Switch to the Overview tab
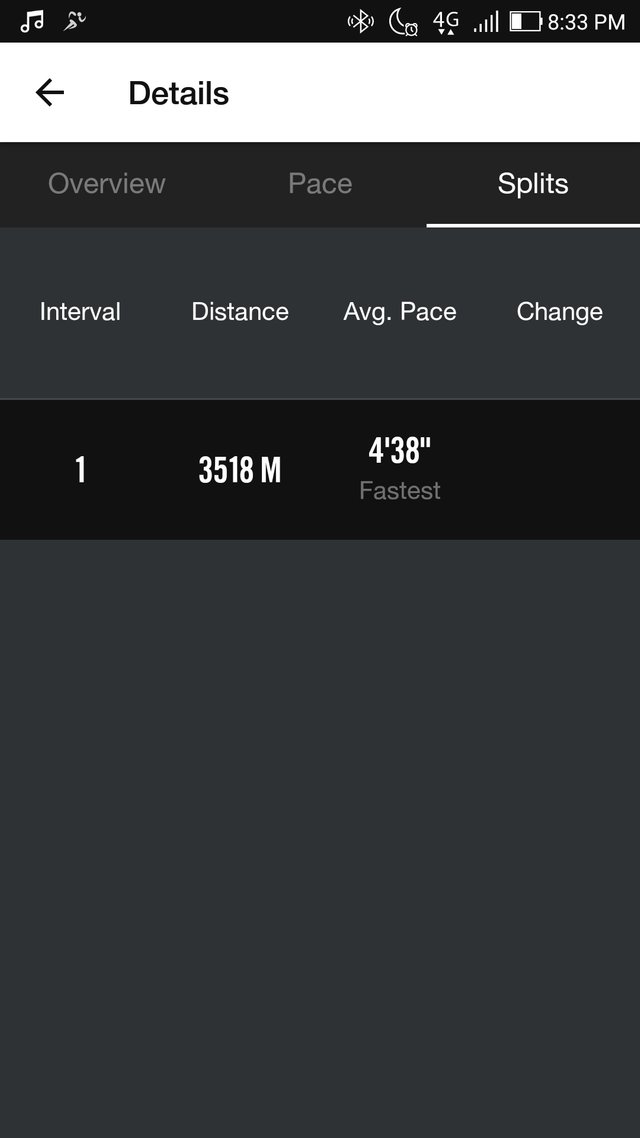 click(x=107, y=184)
